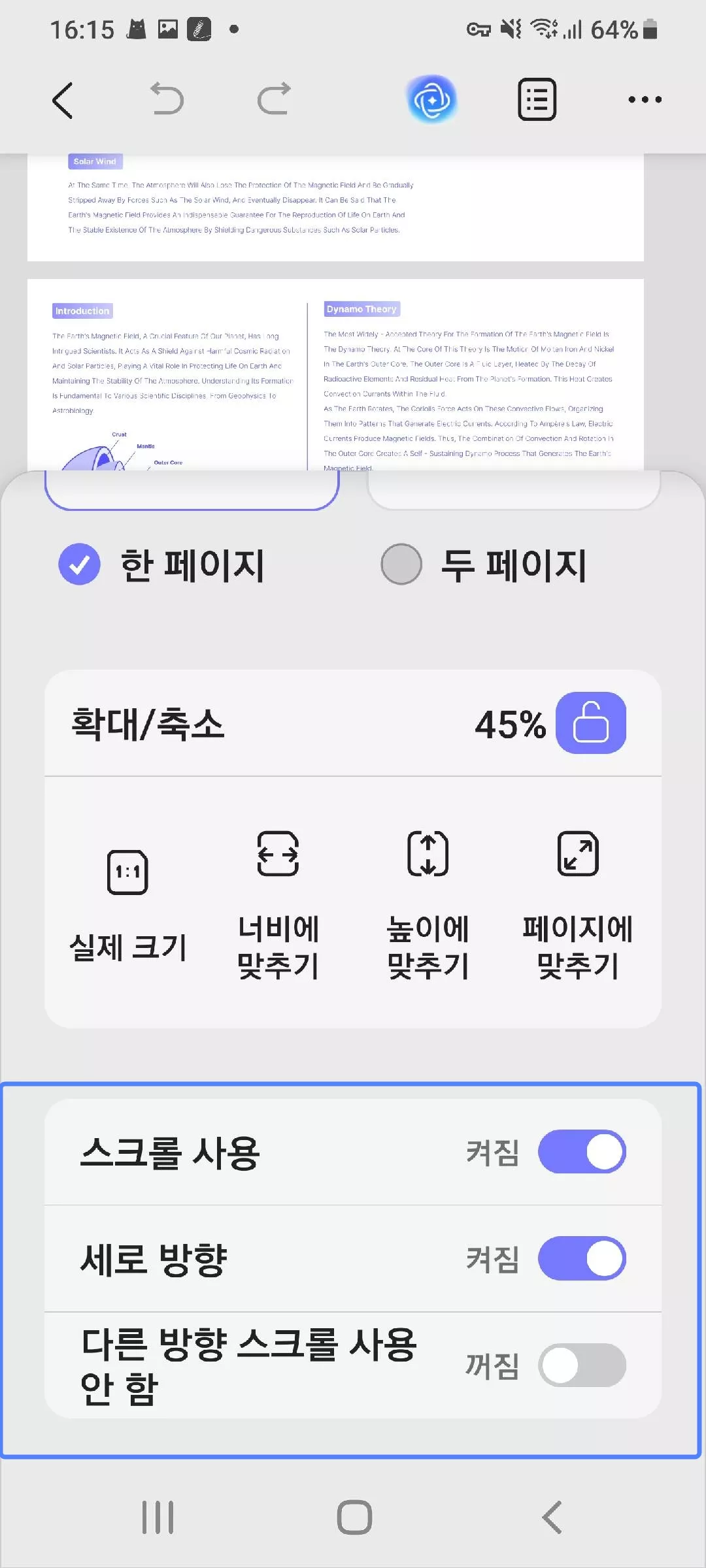
Task: Turn off the 세로 방향 toggle
Action: pos(580,1258)
